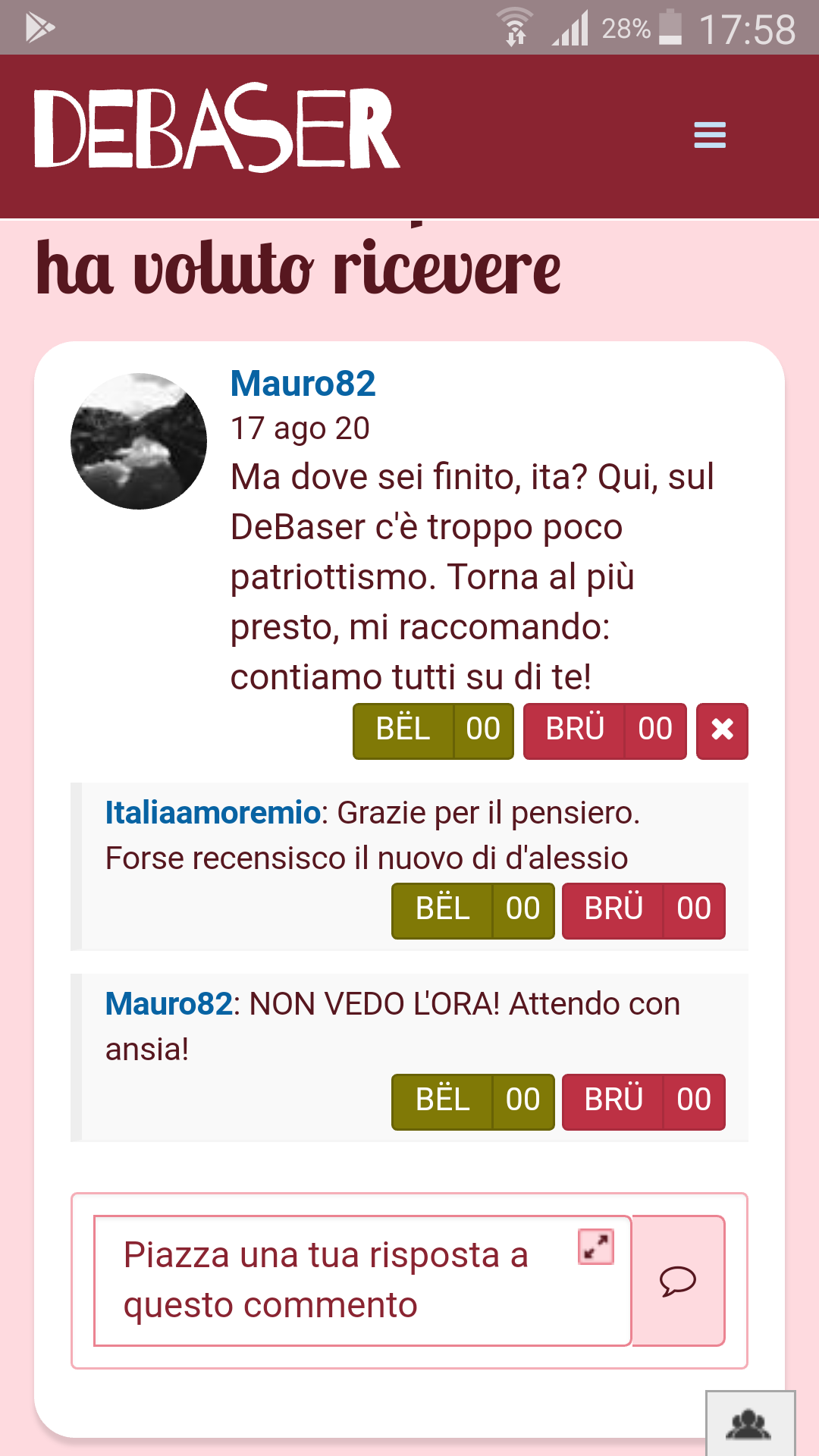The image size is (819, 1456).
Task: Open the hamburger menu
Action: click(710, 135)
